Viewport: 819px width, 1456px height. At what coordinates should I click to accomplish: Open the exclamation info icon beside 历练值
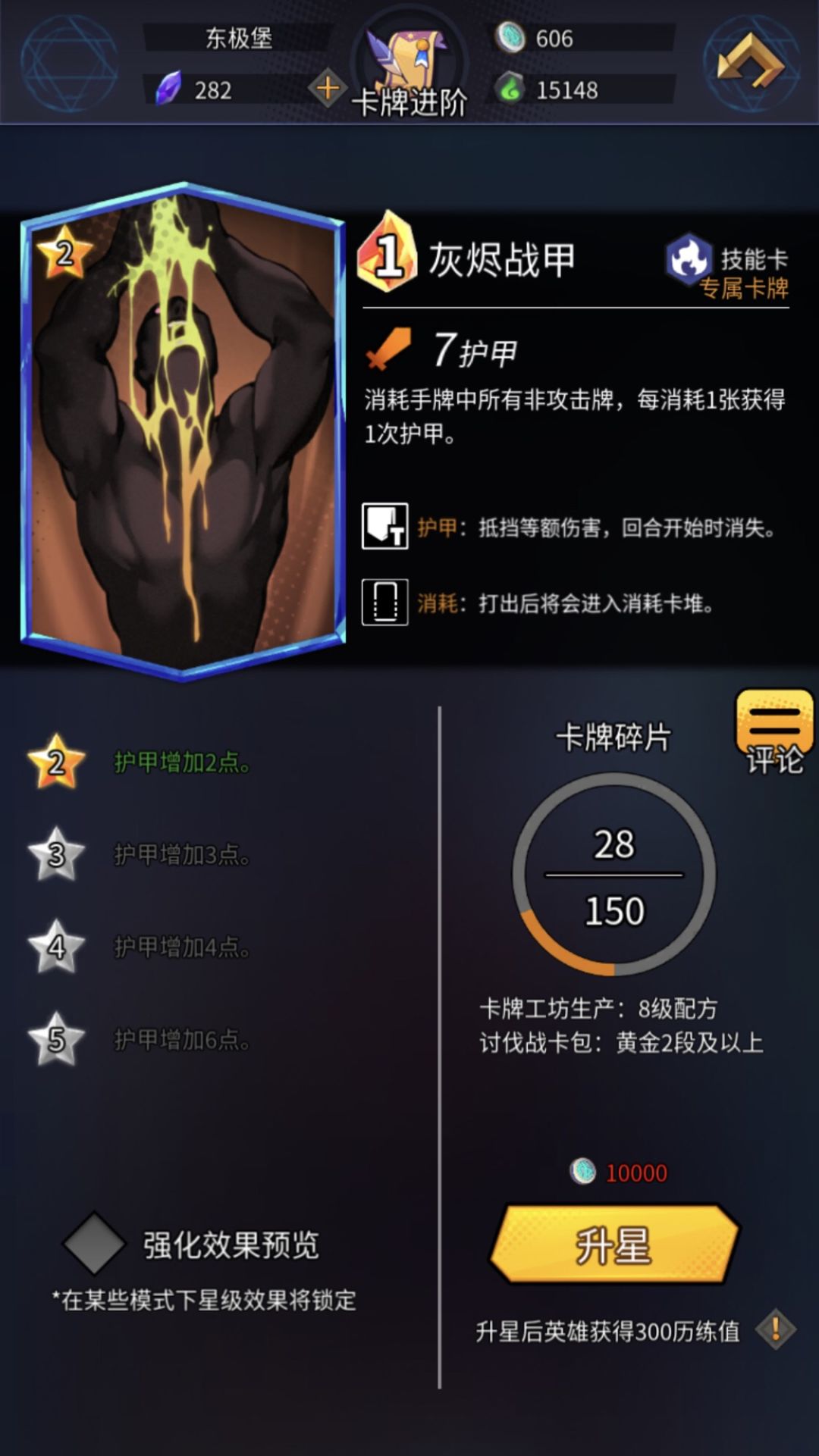pos(775,1329)
